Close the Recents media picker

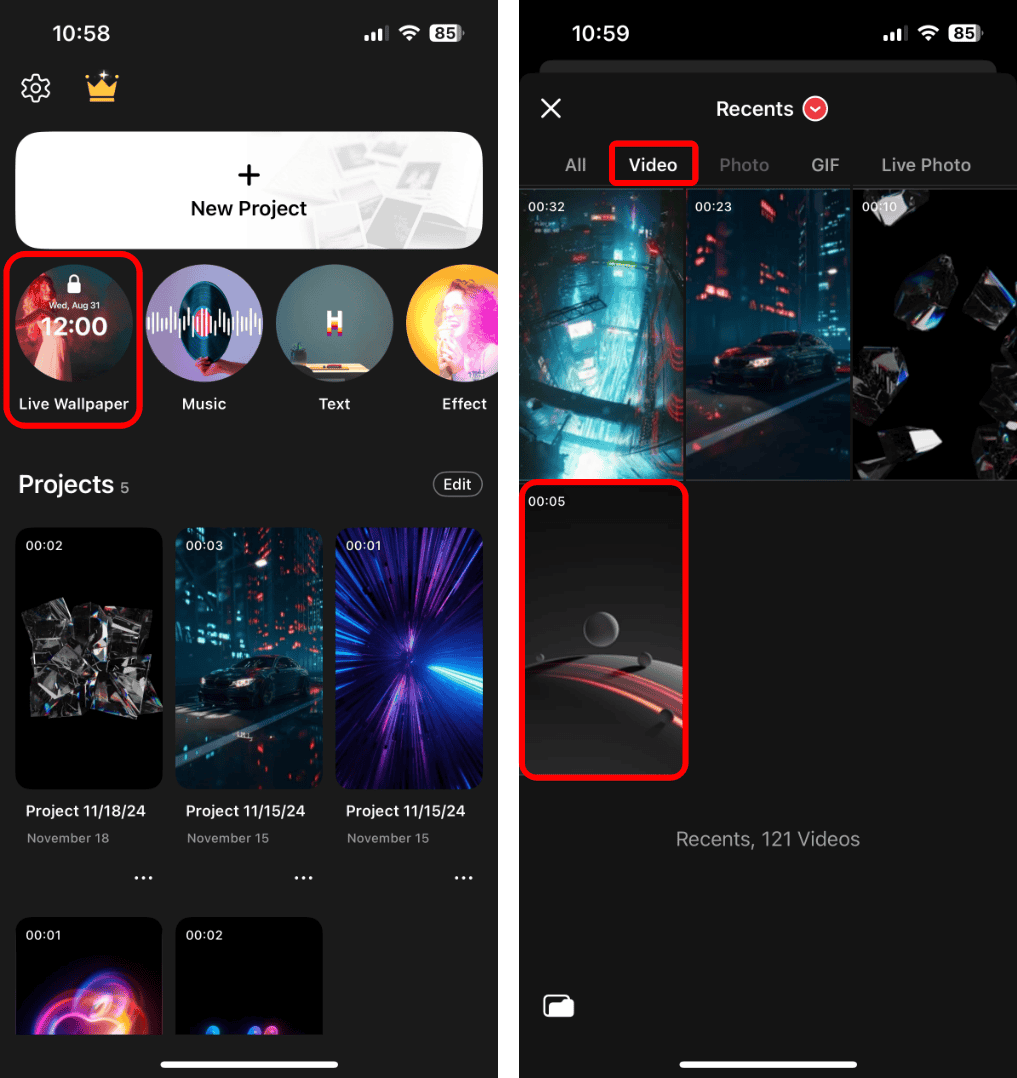(x=551, y=109)
